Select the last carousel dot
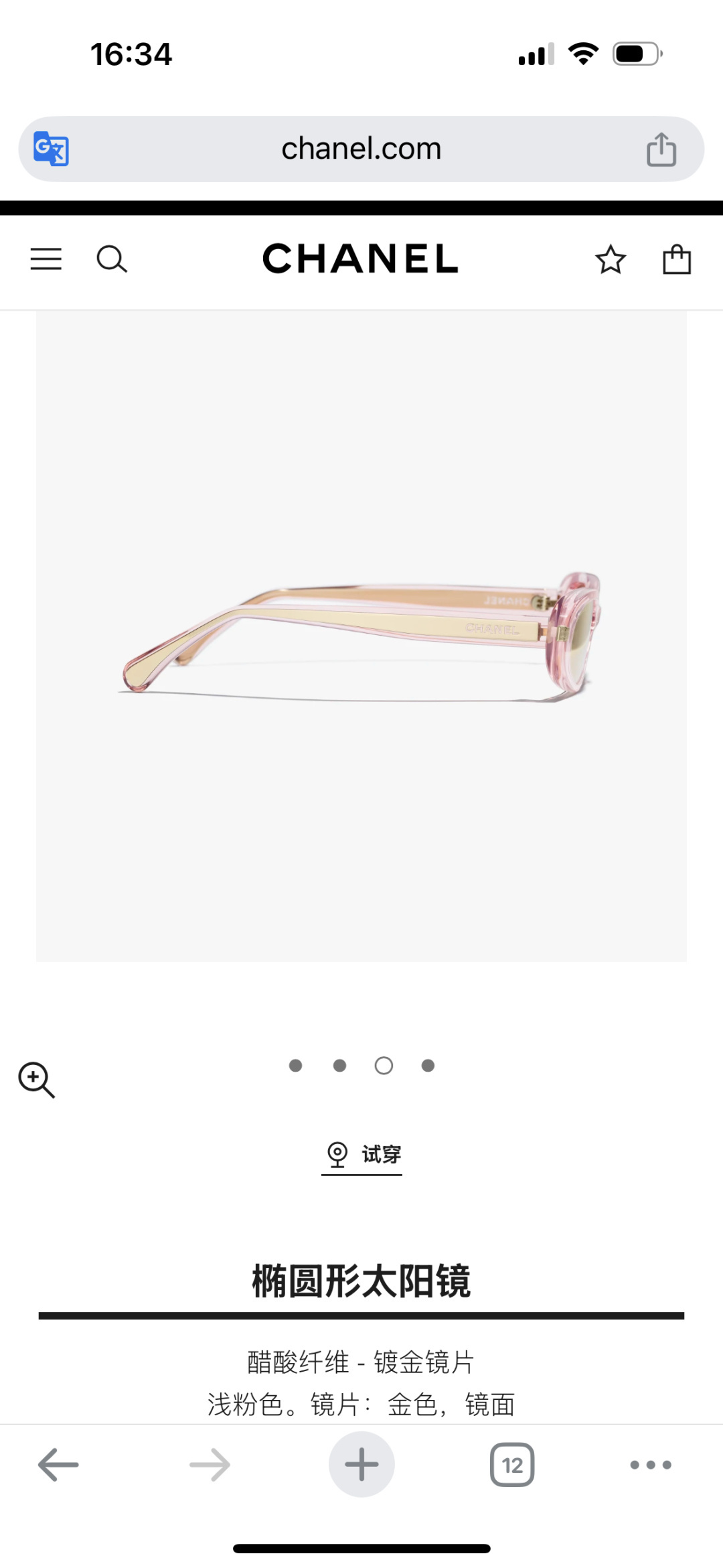 click(428, 1065)
